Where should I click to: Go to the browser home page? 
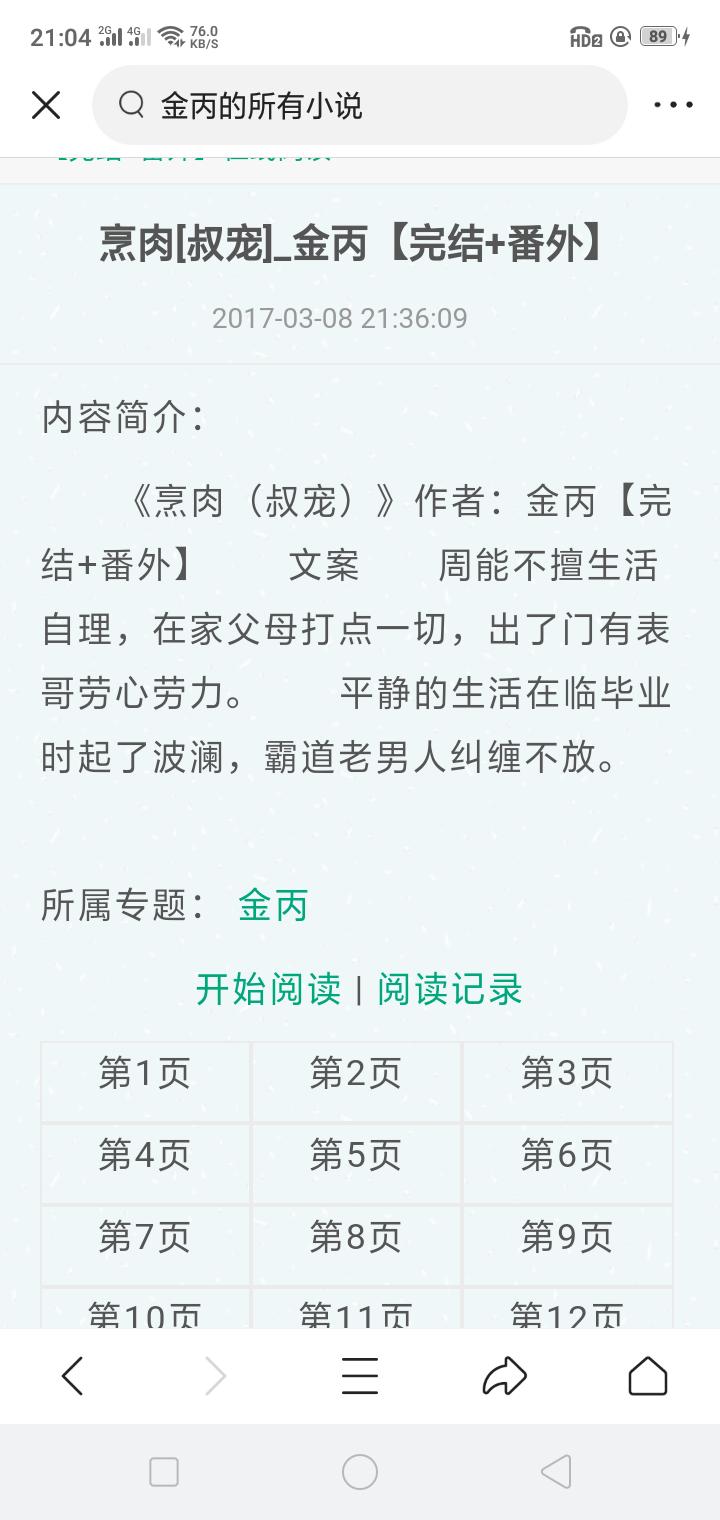point(648,1376)
